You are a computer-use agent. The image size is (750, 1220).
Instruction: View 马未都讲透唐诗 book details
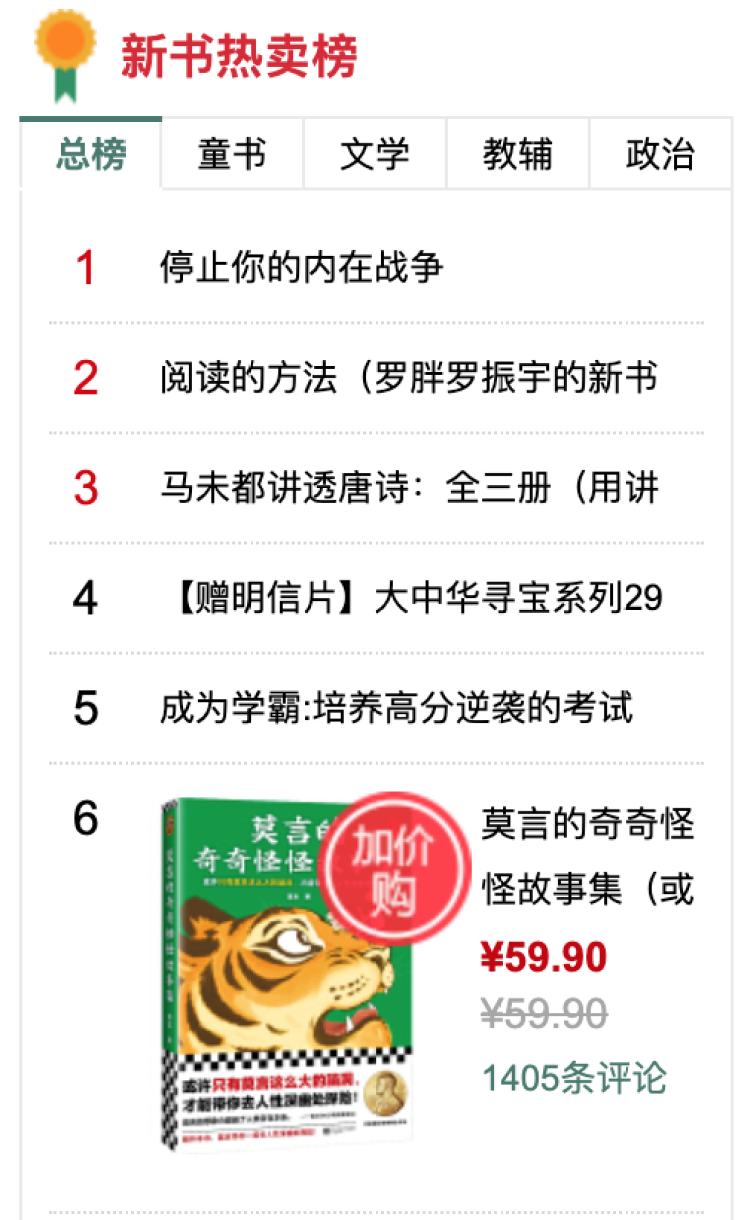click(408, 488)
